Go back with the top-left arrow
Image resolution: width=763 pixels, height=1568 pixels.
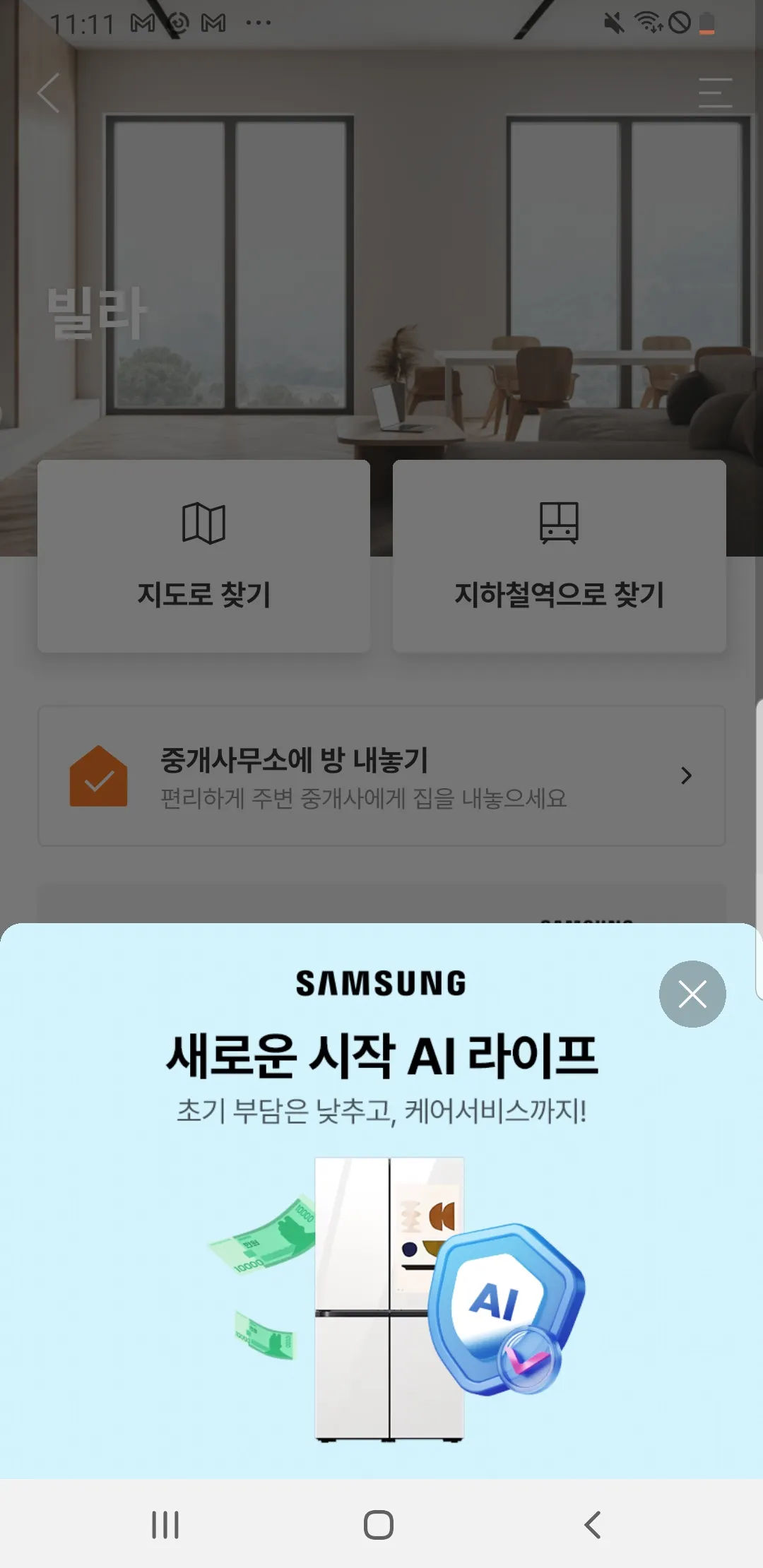(48, 93)
